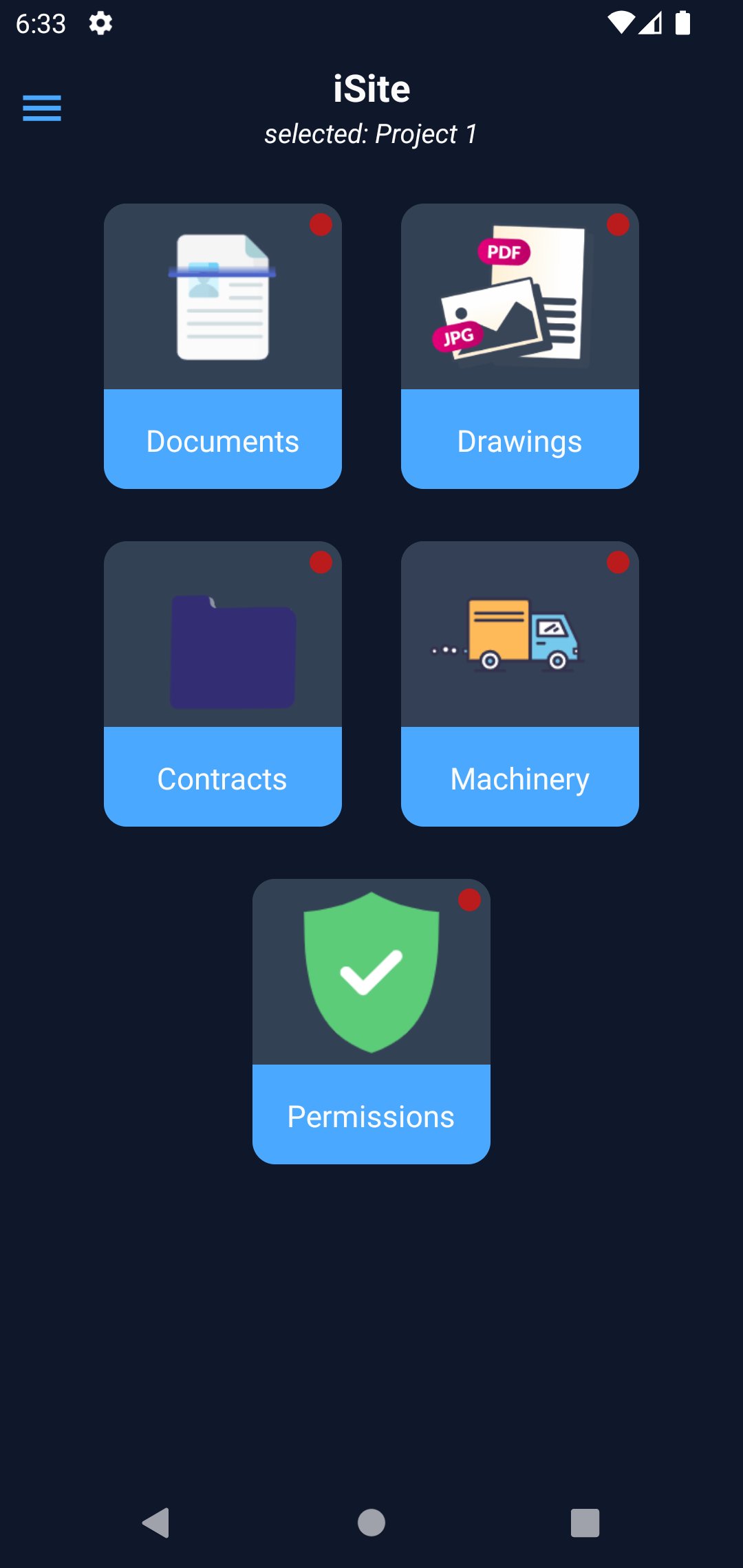Click the settings gear in the status bar
Image resolution: width=743 pixels, height=1568 pixels.
click(x=100, y=23)
